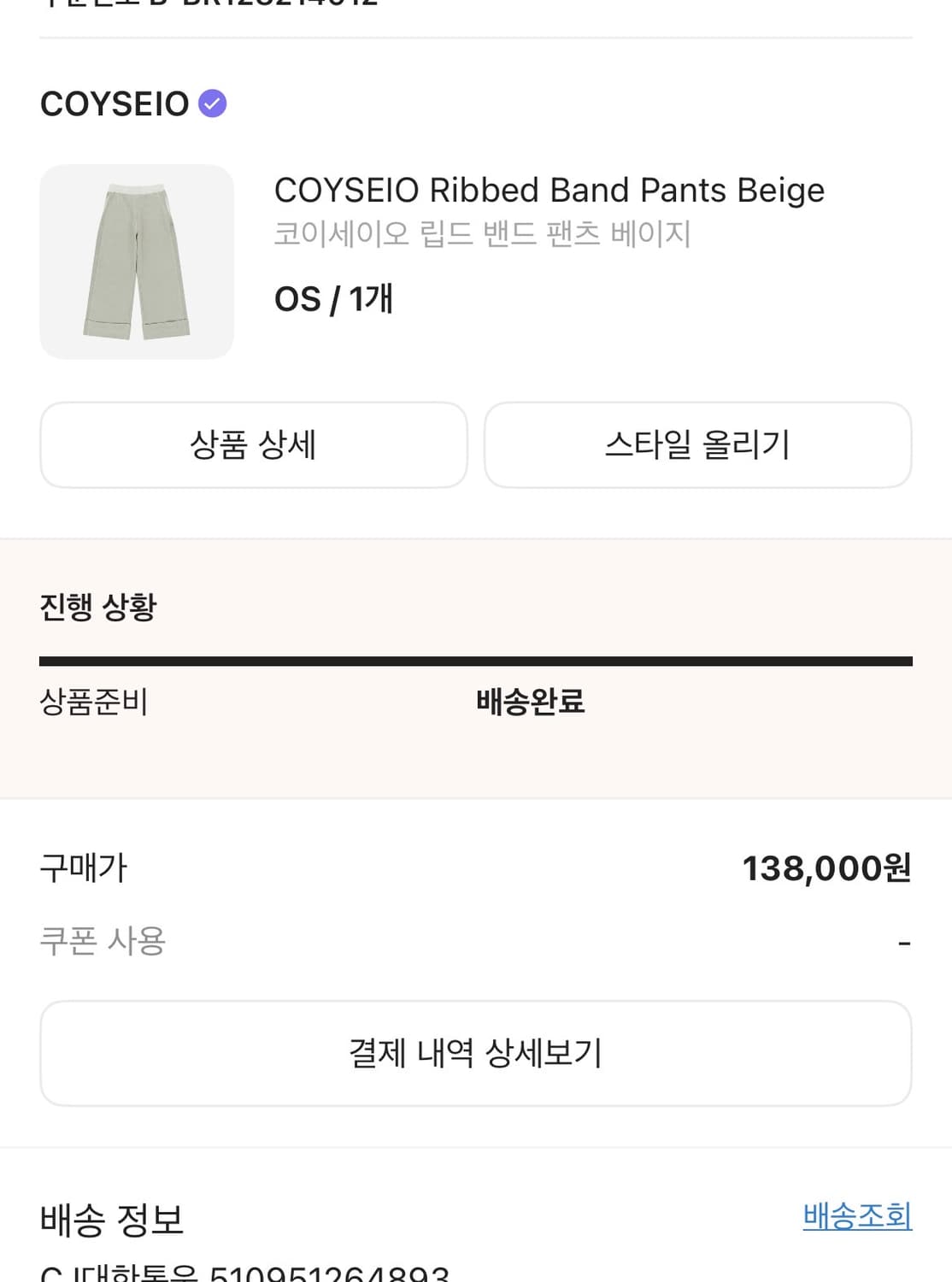
Task: Click the 스타일 올리기 button
Action: (698, 444)
